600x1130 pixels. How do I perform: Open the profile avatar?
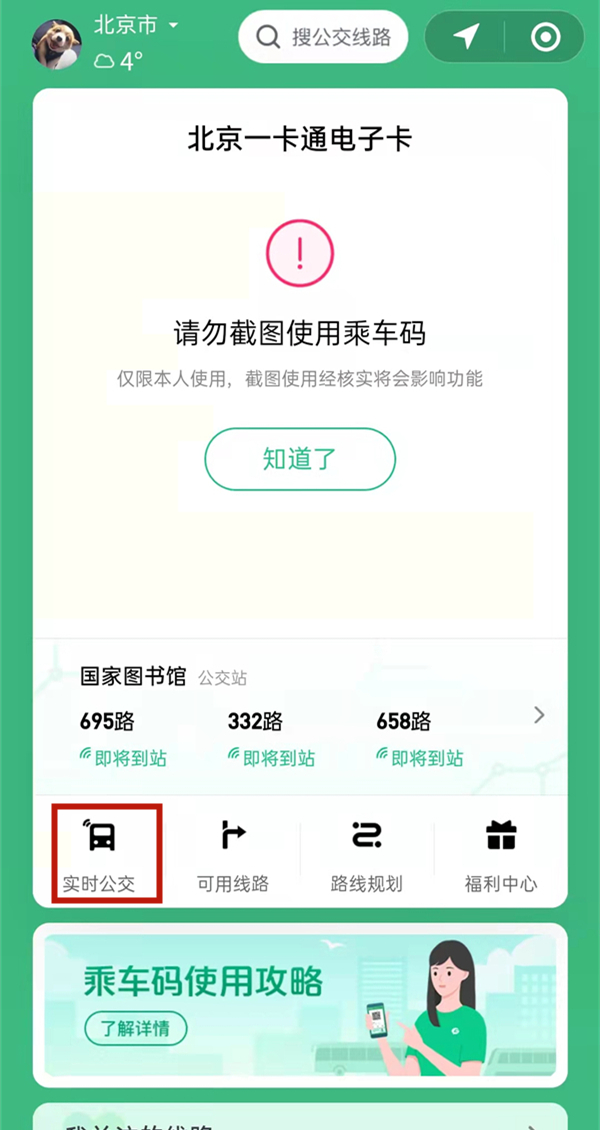[x=57, y=43]
